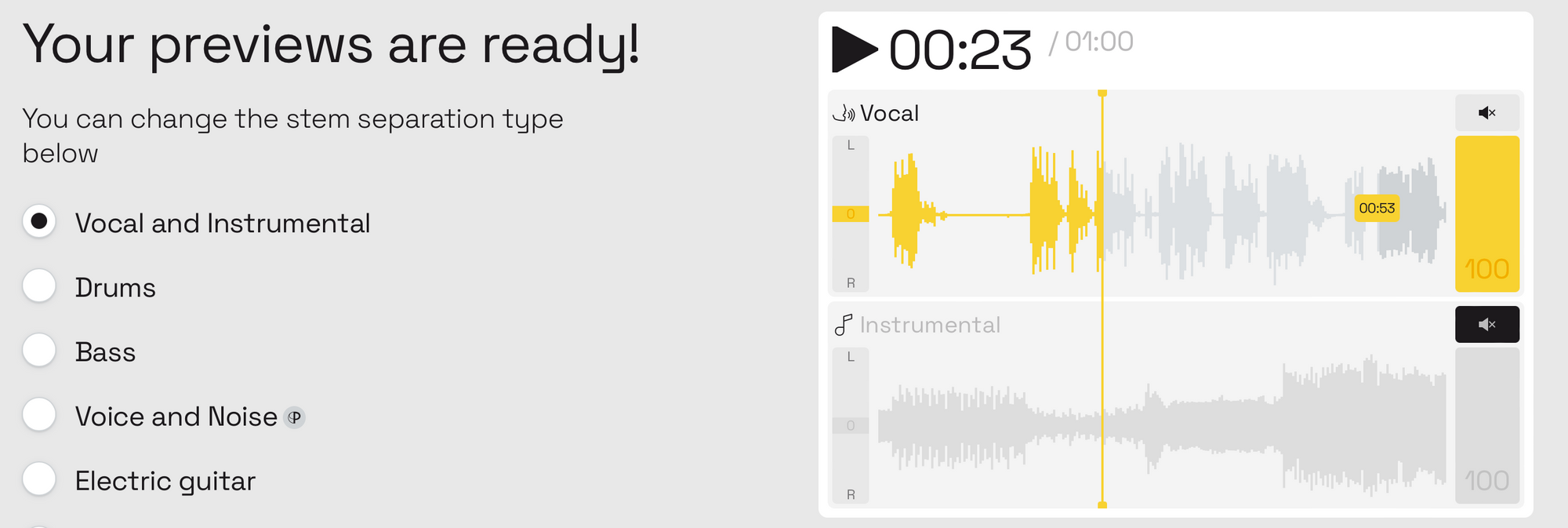Choose Drums stem separation

click(39, 286)
